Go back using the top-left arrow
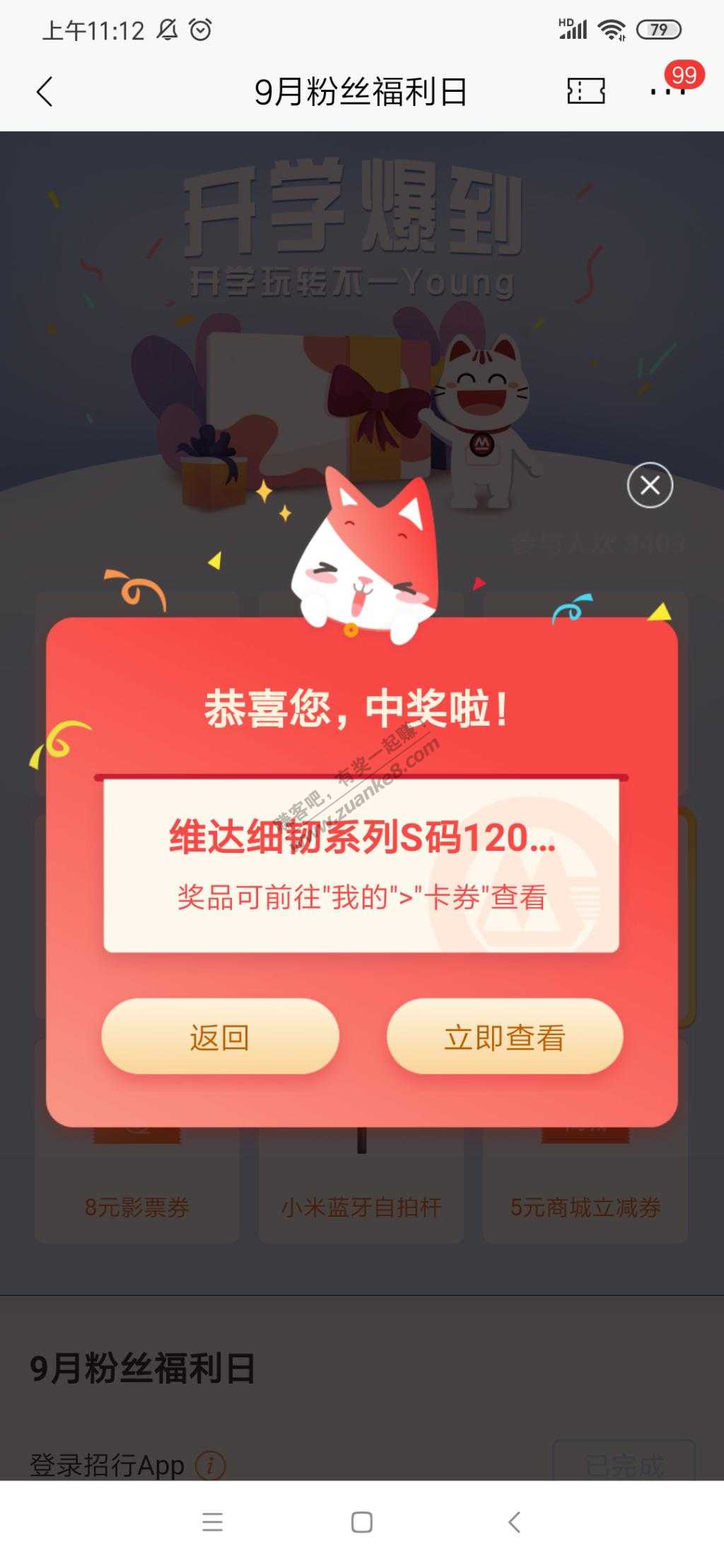Screen dimensions: 724x1568 pos(45,92)
